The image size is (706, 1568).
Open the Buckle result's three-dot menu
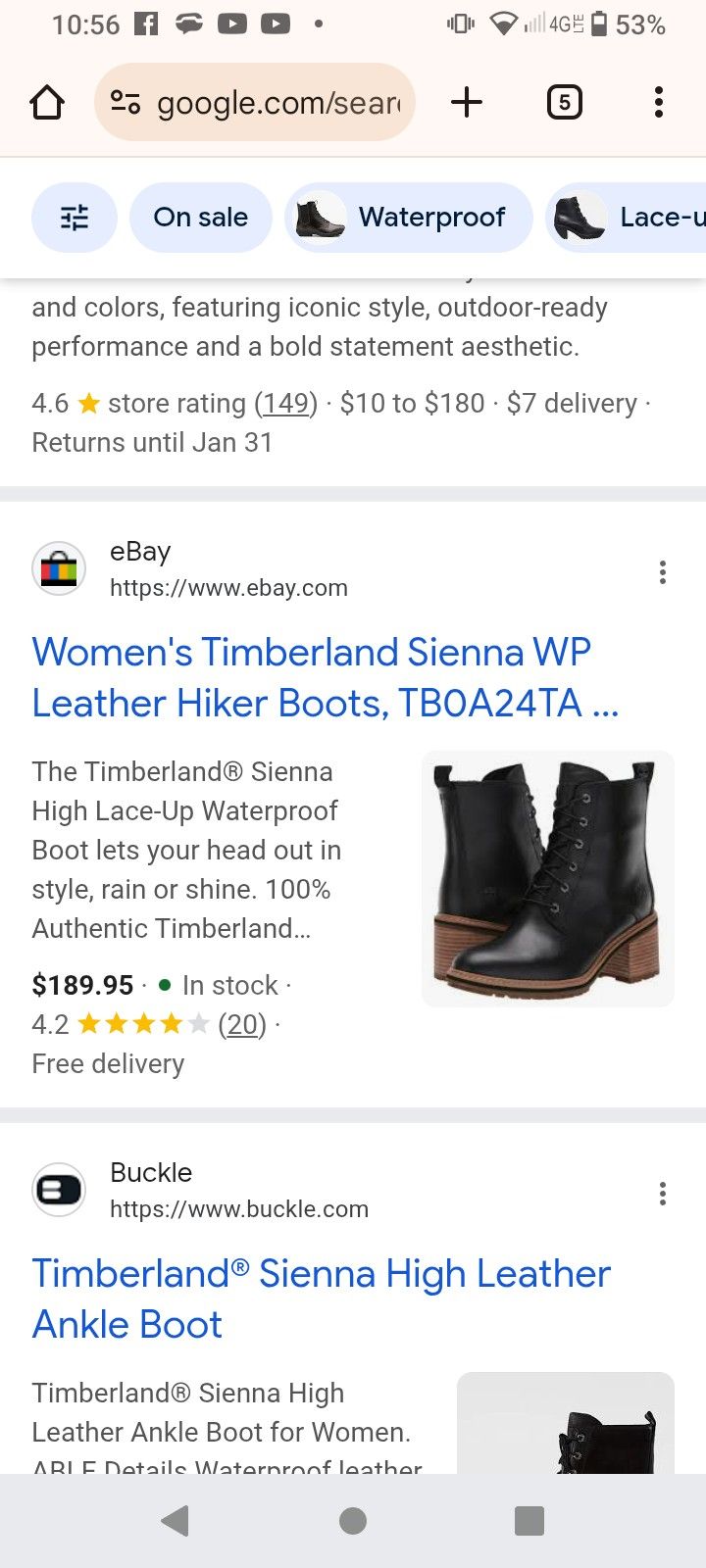pos(663,1194)
